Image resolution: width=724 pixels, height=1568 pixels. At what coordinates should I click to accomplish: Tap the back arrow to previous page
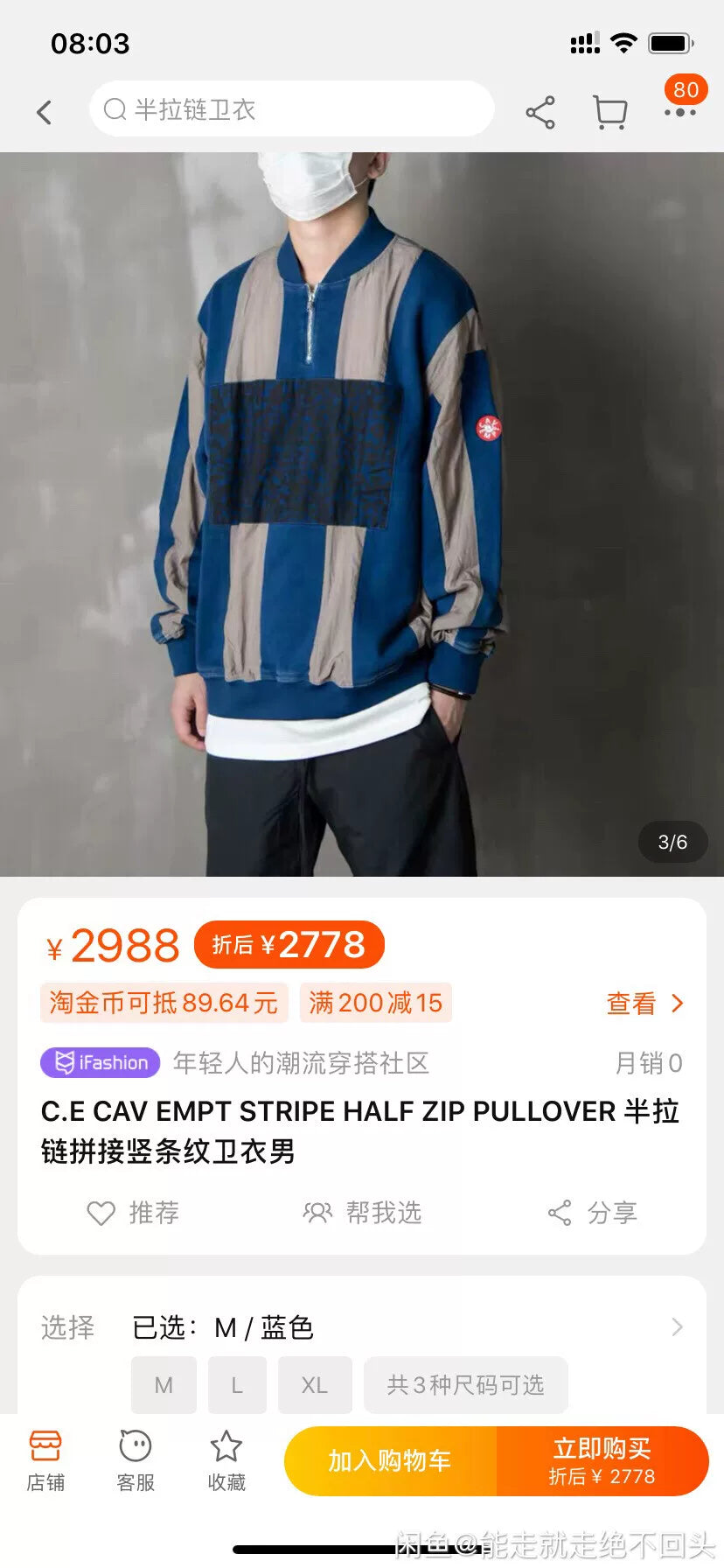[44, 112]
